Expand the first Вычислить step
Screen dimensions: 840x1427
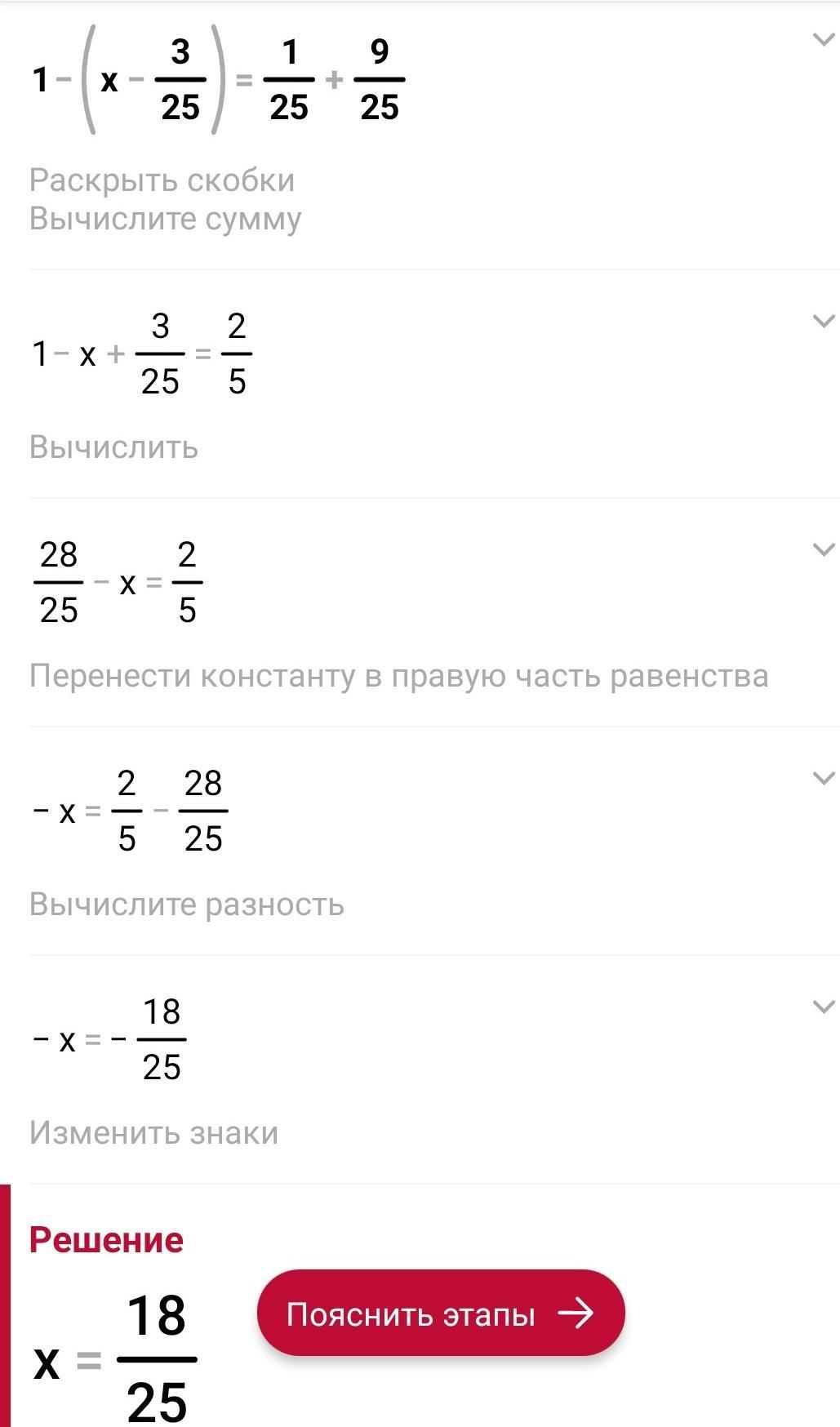(824, 320)
